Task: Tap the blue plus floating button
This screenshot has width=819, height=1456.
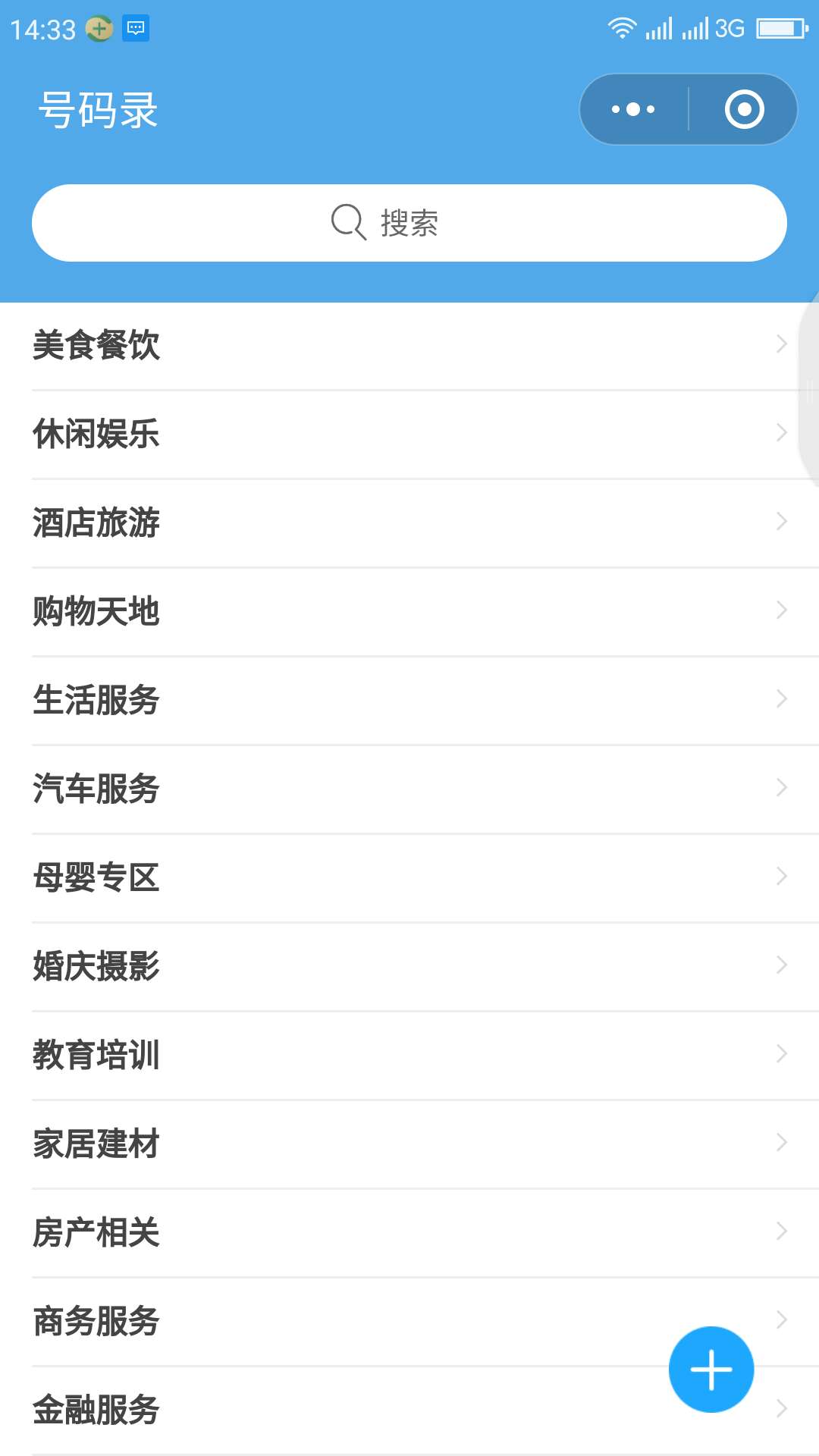Action: tap(711, 1370)
